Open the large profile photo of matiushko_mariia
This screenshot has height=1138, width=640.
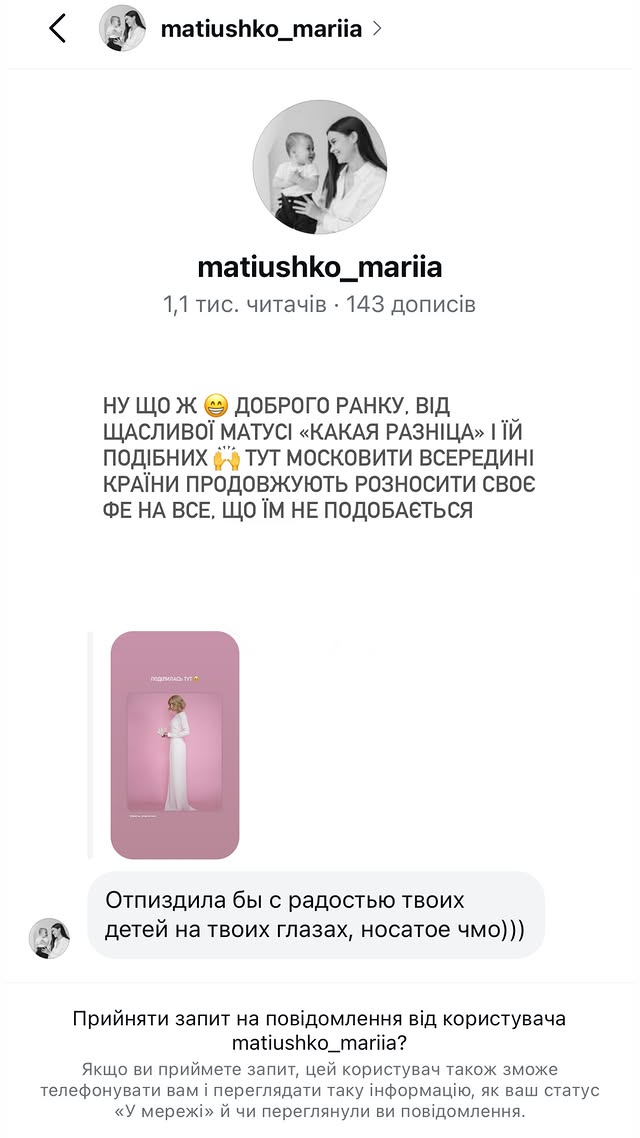point(319,167)
